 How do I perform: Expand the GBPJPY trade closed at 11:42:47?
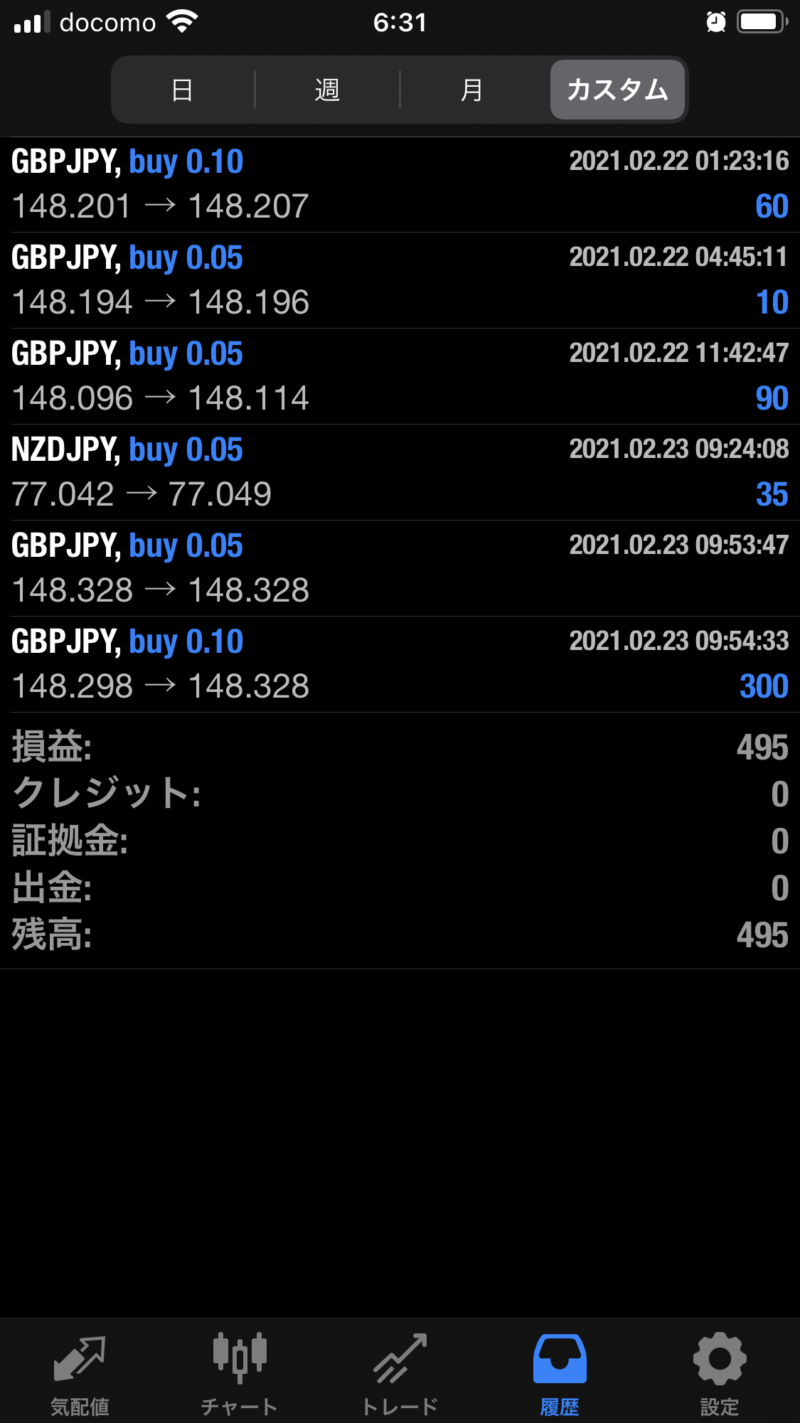click(400, 377)
